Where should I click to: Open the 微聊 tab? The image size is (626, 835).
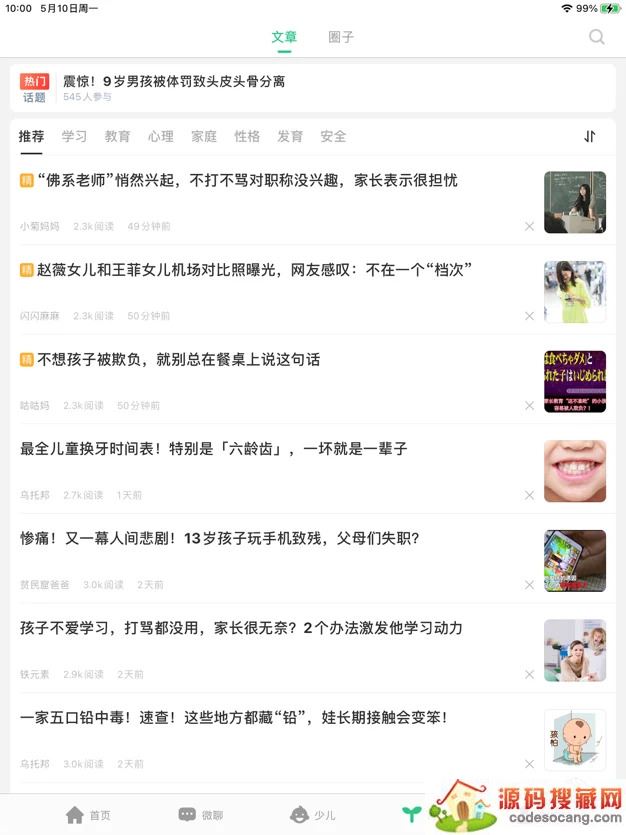pos(200,815)
